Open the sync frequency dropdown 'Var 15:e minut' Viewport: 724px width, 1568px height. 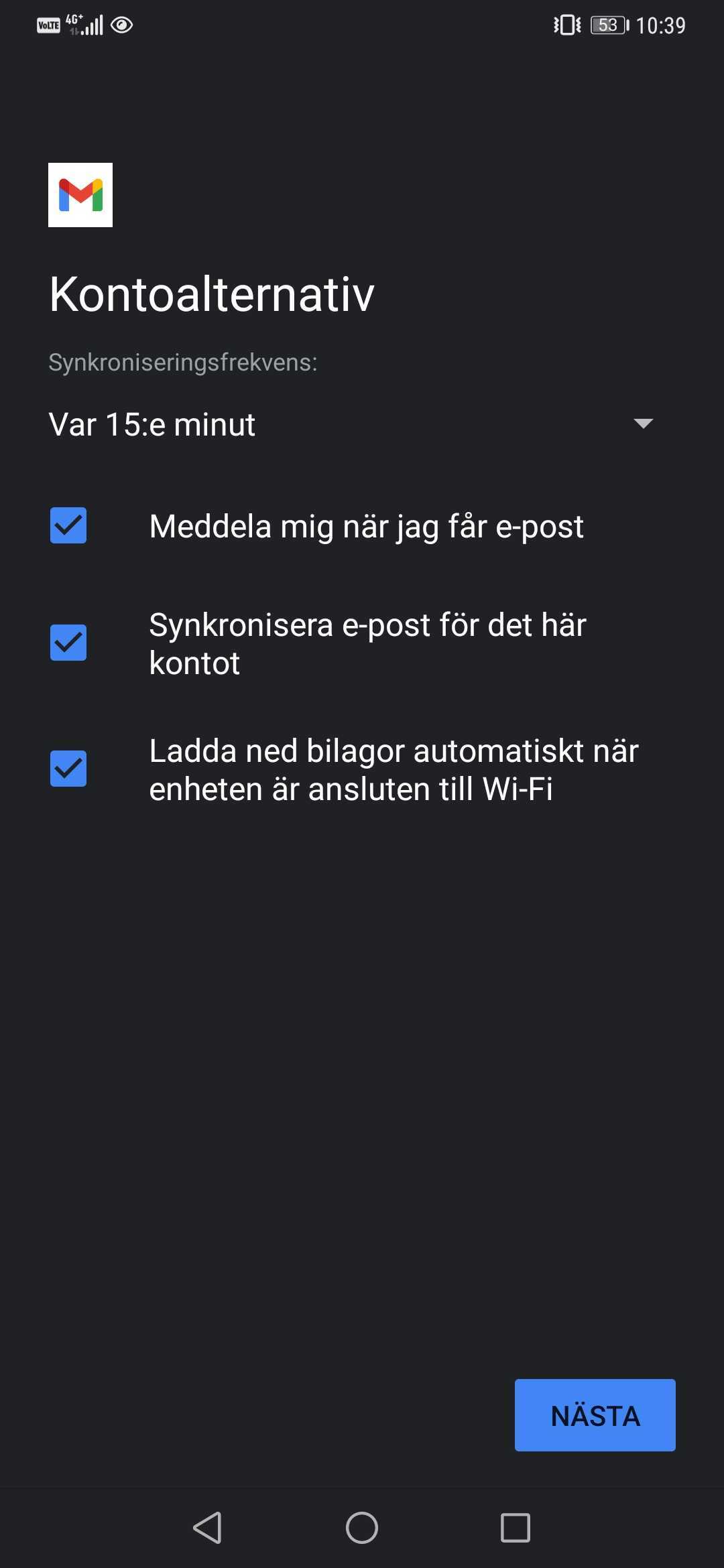(351, 424)
